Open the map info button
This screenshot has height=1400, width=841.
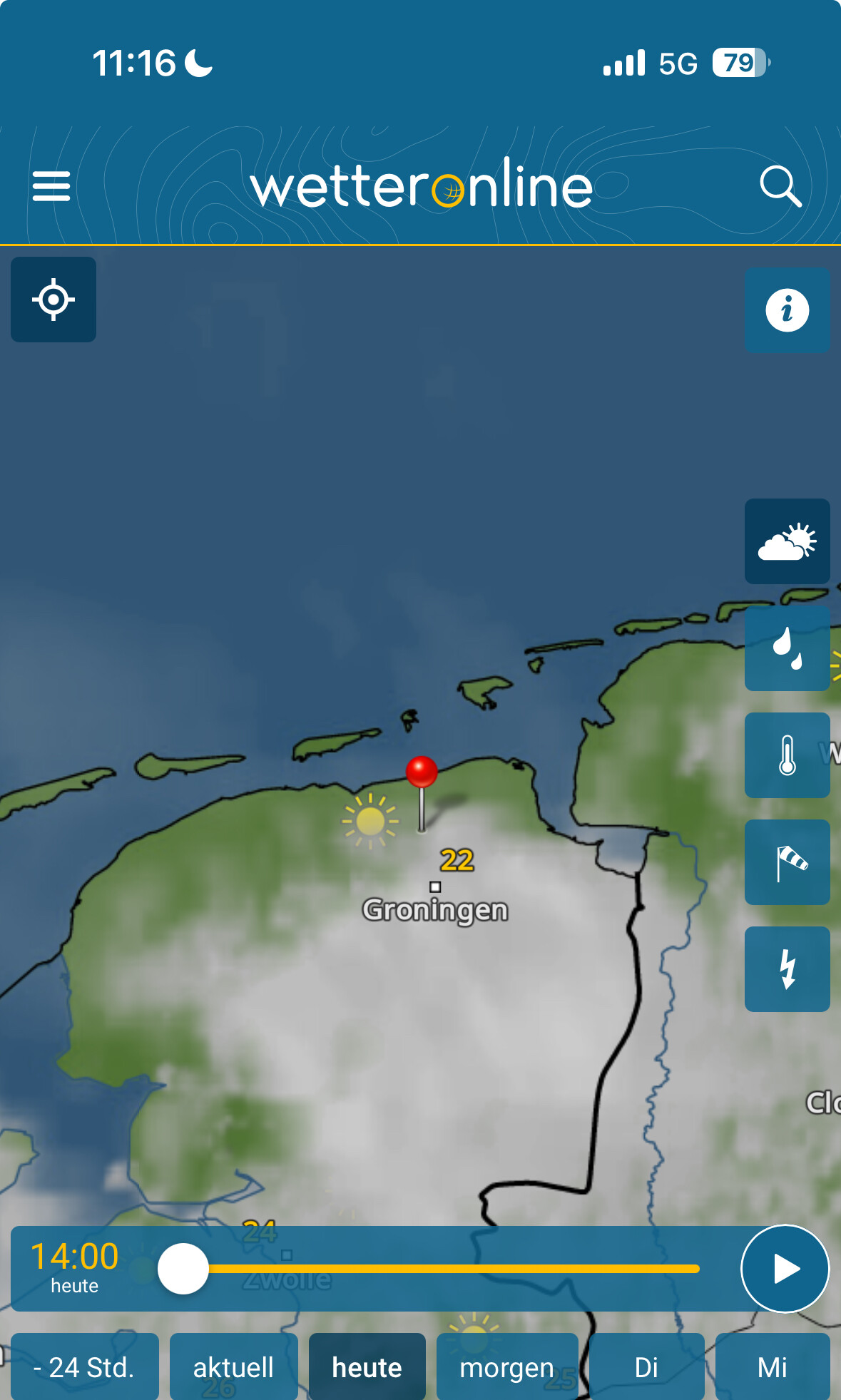click(x=787, y=310)
